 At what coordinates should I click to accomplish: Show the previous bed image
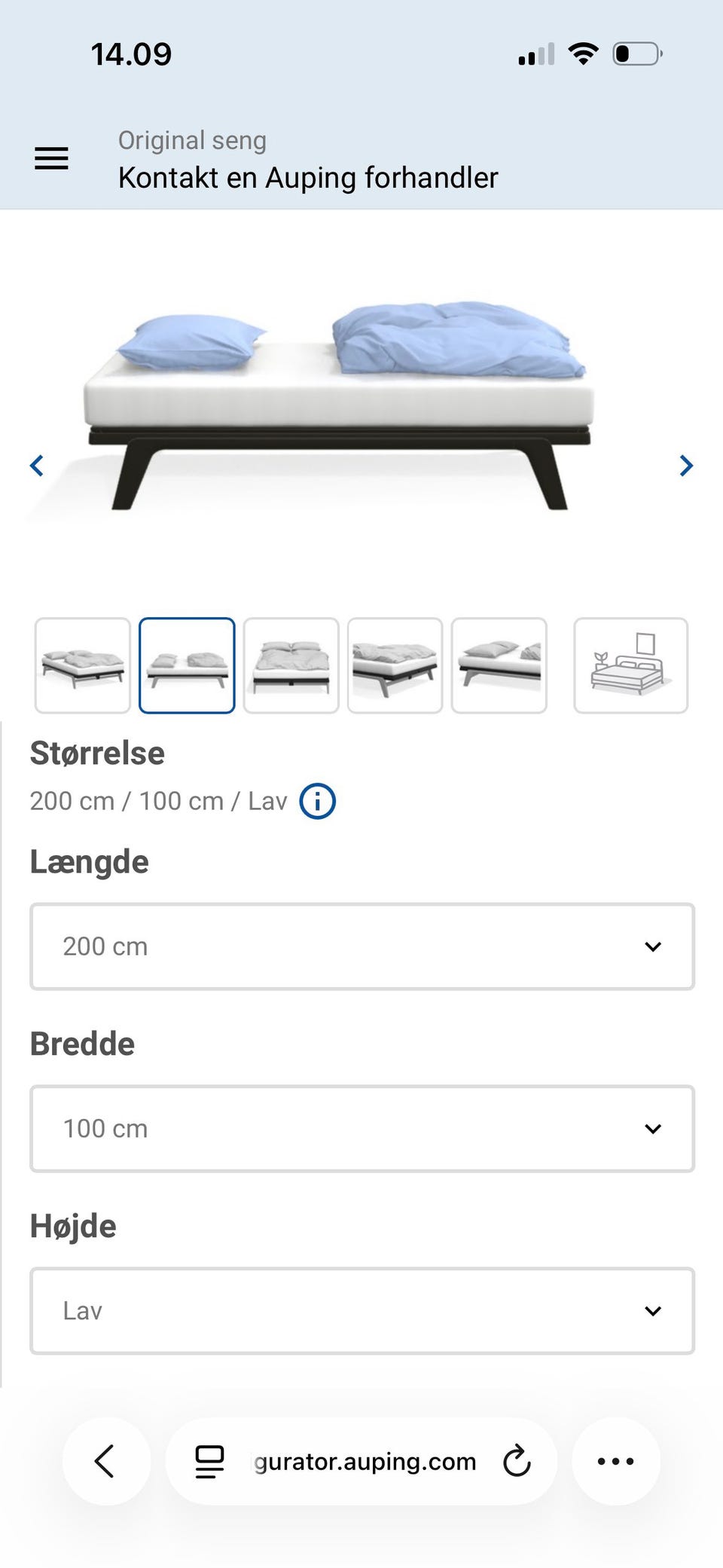[36, 466]
